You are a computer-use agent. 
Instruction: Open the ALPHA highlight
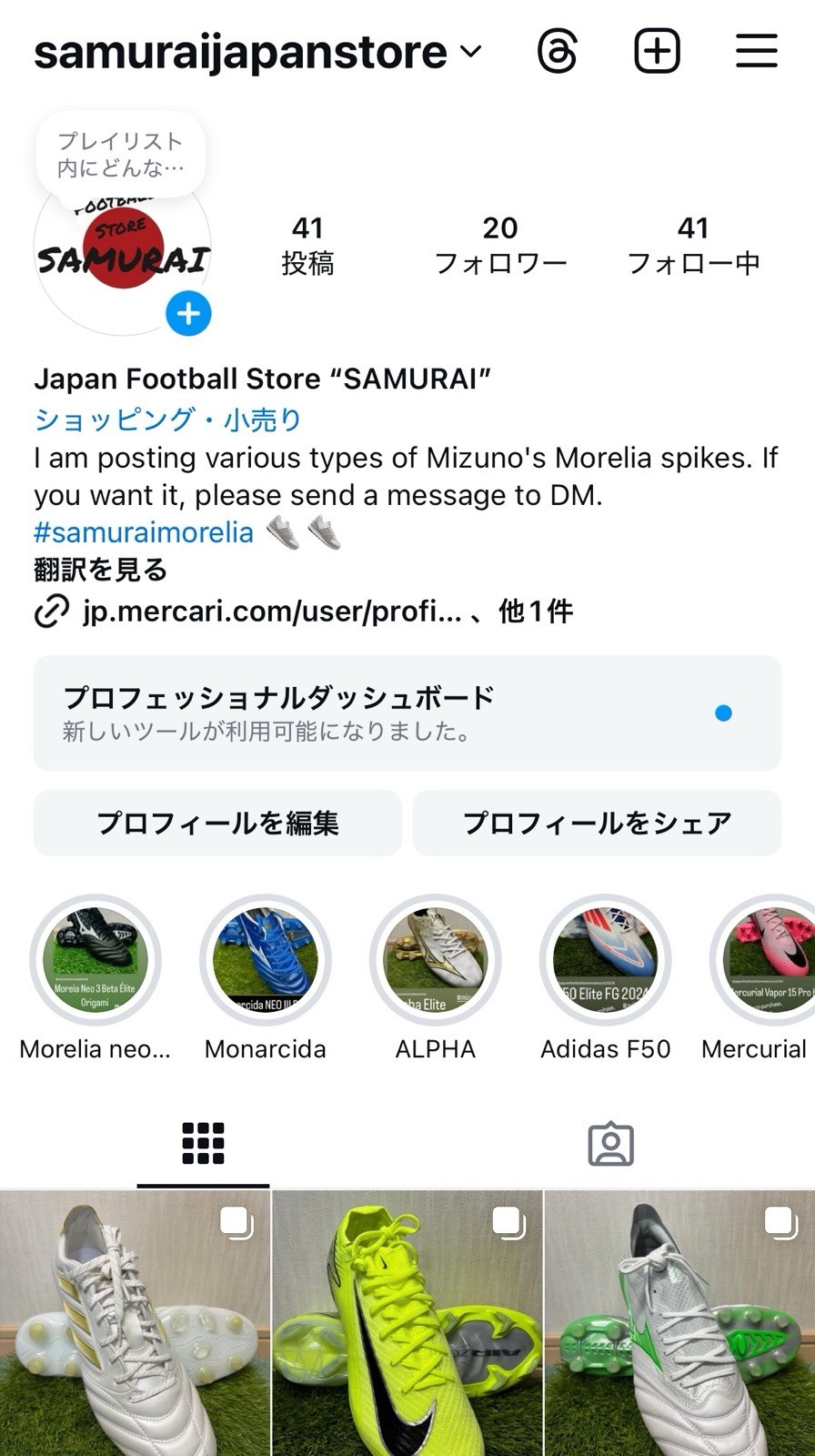[x=435, y=961]
